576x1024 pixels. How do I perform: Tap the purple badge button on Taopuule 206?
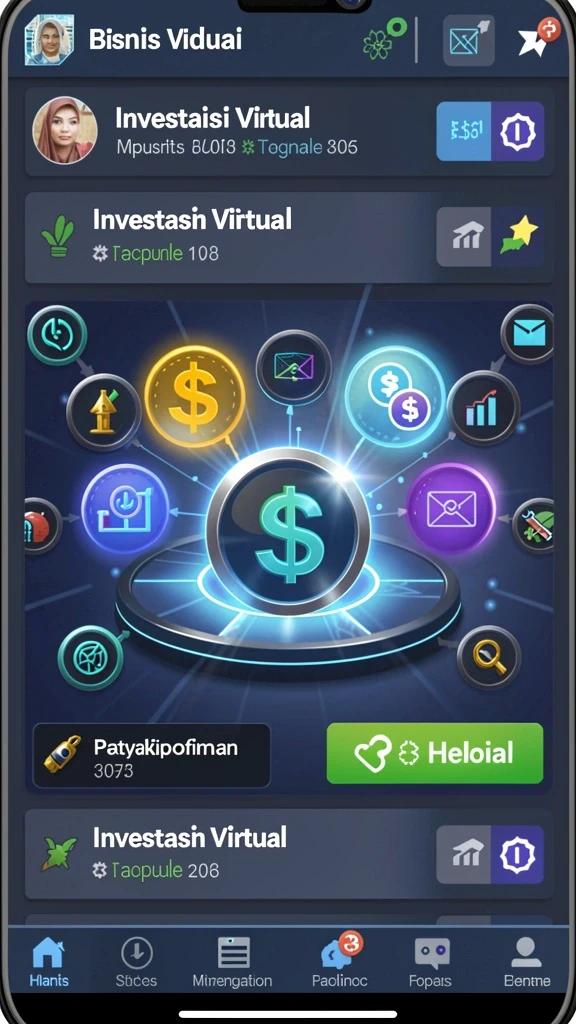click(517, 854)
